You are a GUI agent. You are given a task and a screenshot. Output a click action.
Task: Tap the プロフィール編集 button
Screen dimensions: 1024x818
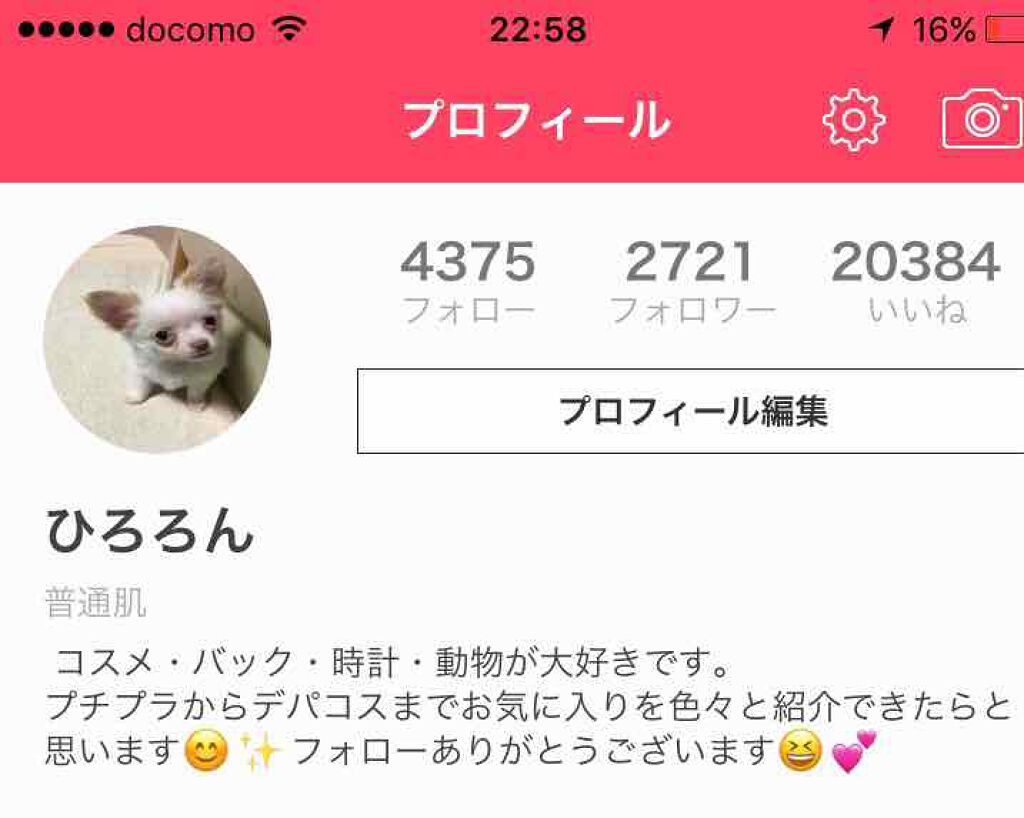click(x=691, y=411)
